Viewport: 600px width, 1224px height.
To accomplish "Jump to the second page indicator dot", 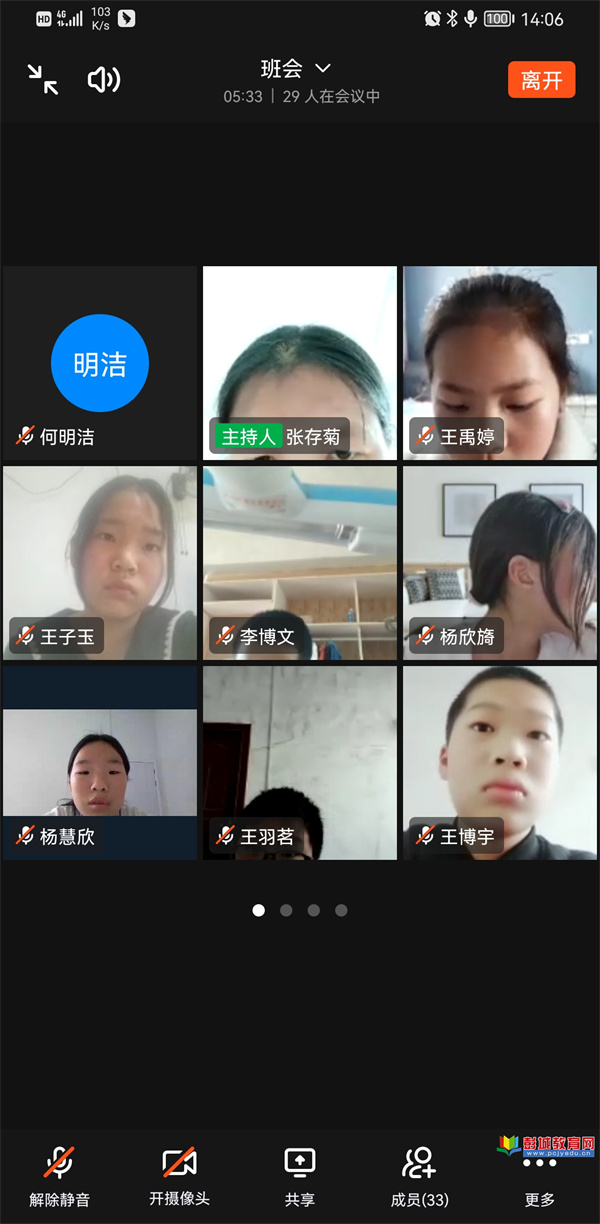I will click(x=286, y=910).
